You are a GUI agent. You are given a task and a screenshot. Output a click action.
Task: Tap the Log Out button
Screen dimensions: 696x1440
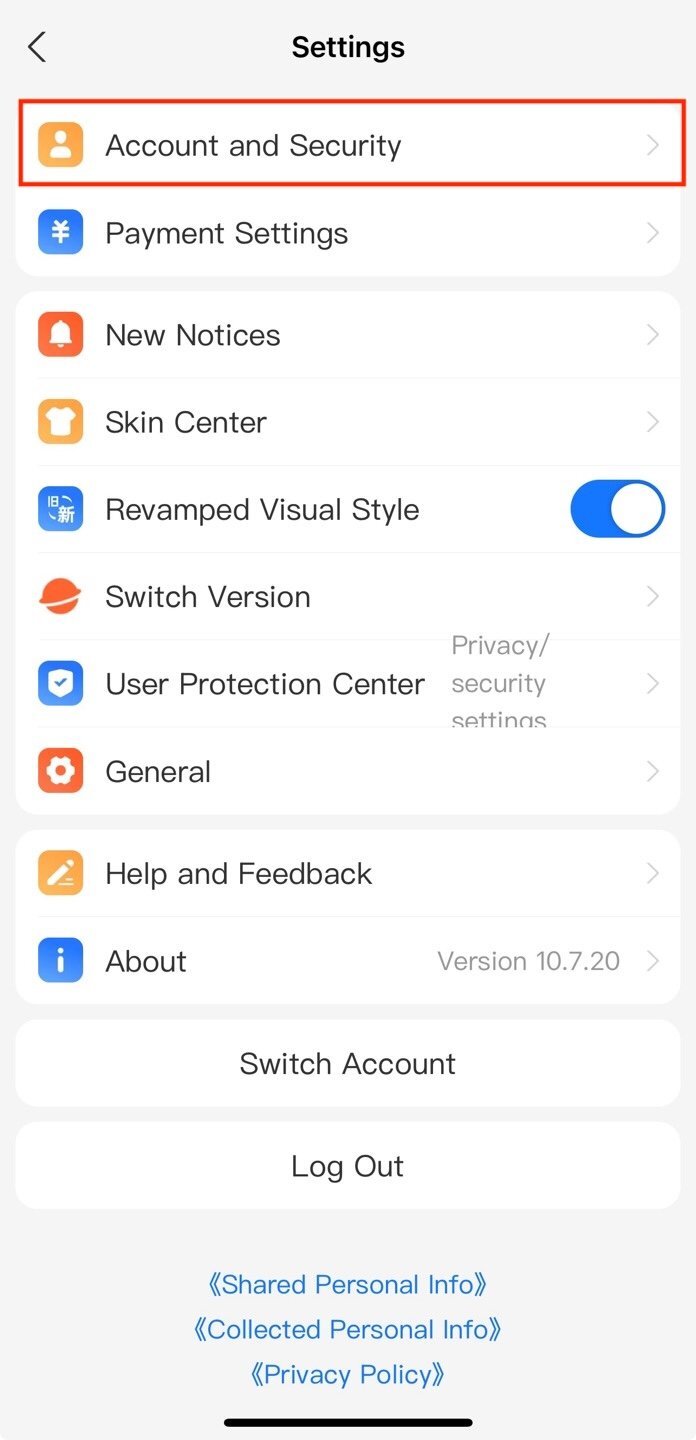tap(348, 1166)
